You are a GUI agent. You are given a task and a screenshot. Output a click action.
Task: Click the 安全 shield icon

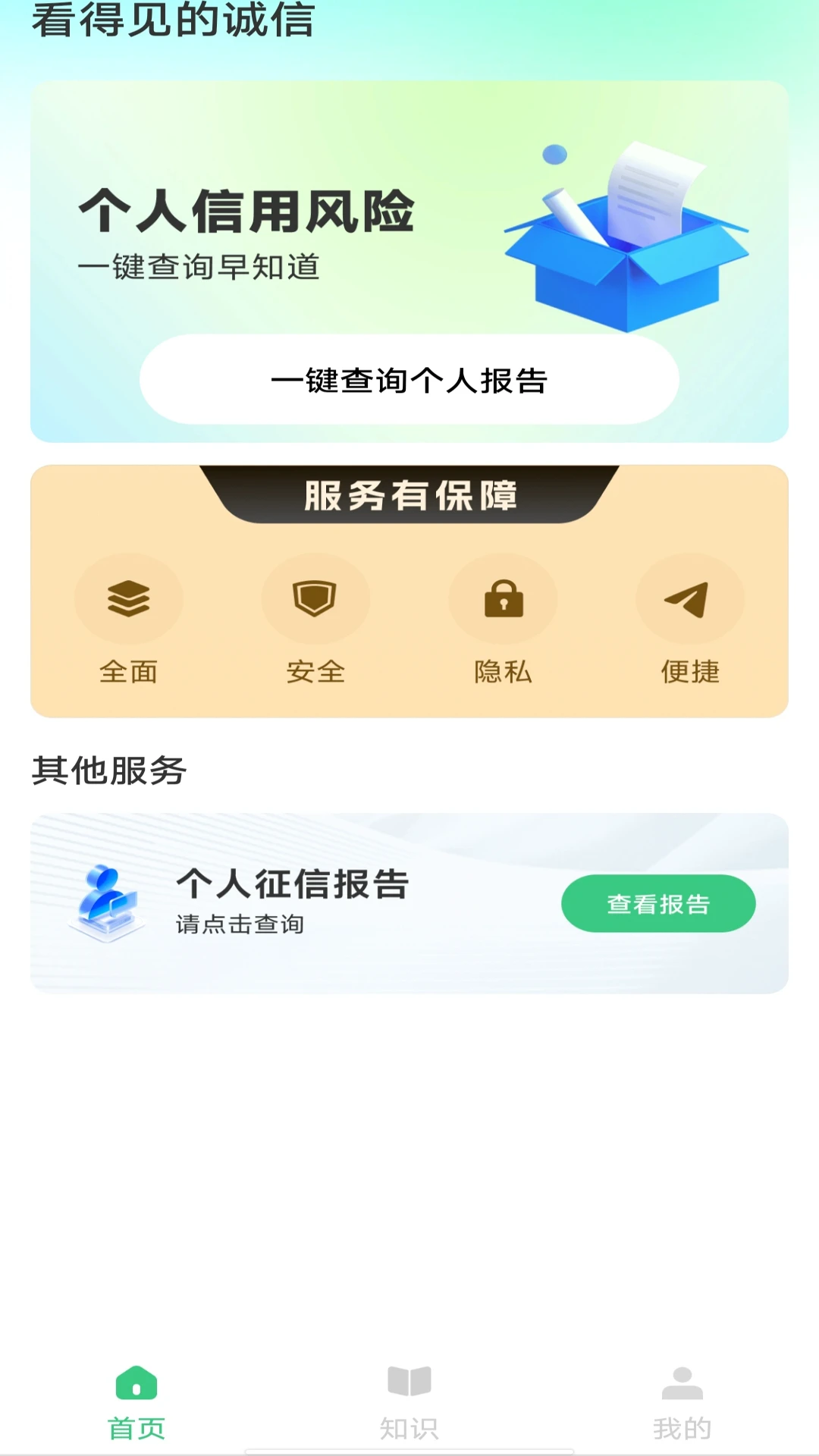pyautogui.click(x=316, y=599)
